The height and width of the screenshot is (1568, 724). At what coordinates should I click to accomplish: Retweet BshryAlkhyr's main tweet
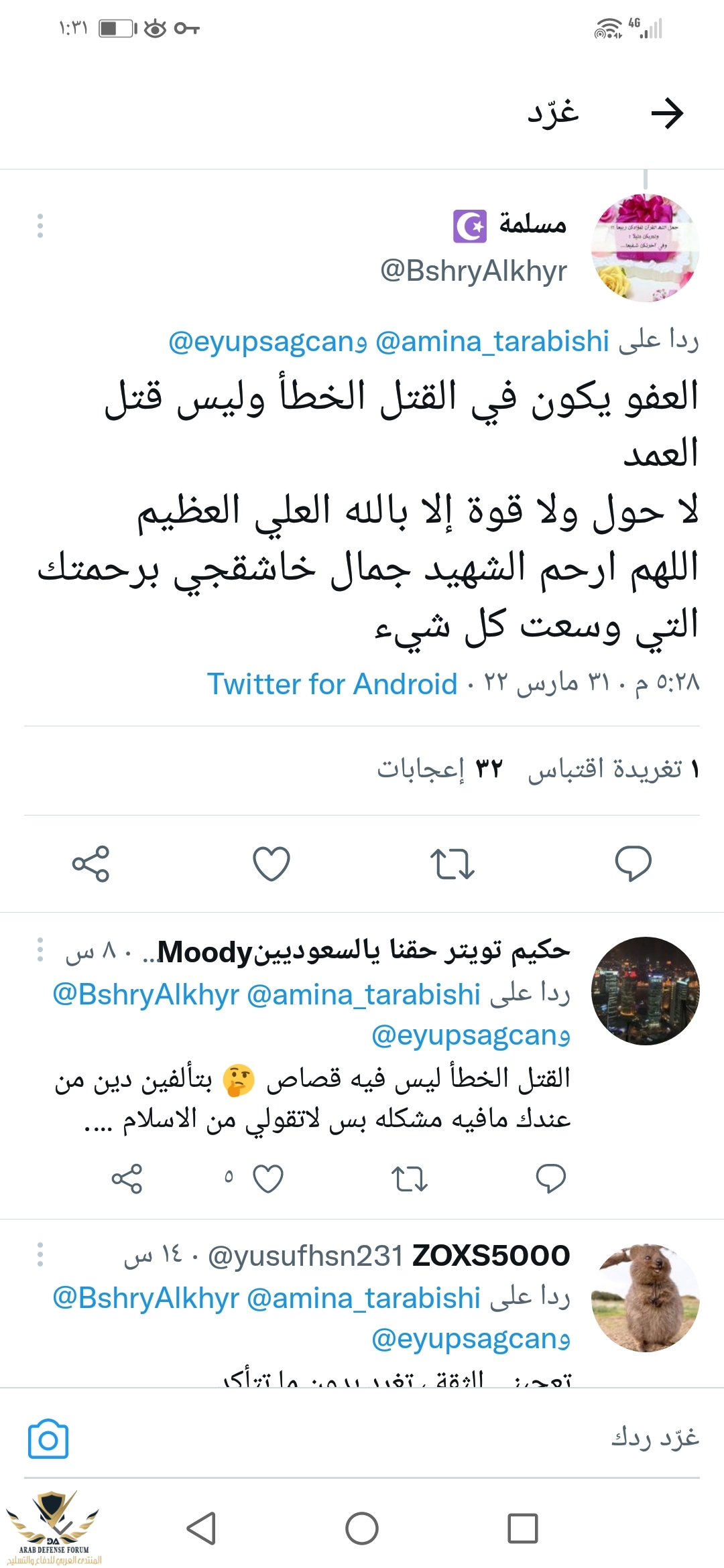point(452,863)
